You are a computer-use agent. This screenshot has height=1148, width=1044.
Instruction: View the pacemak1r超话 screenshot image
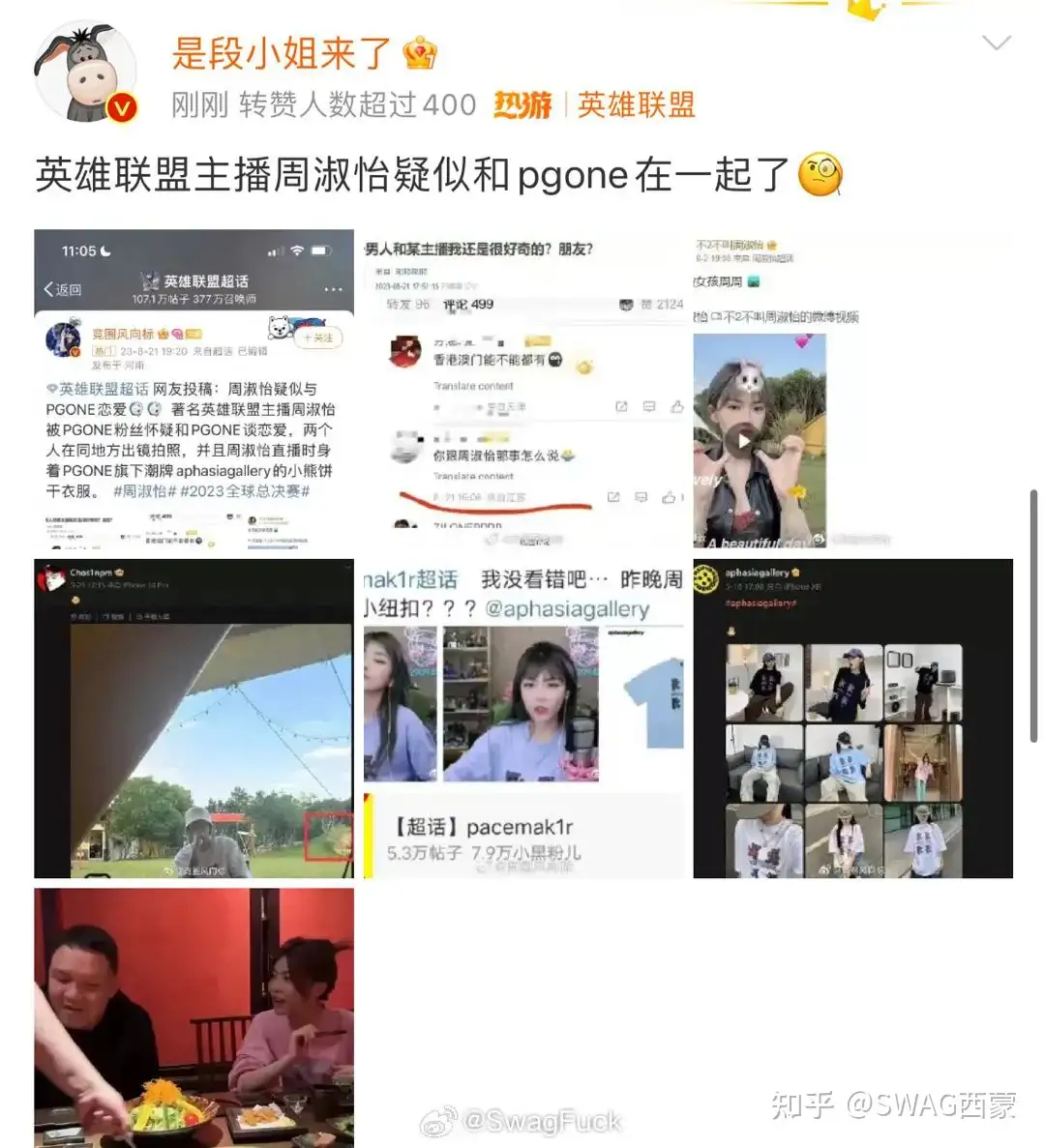[523, 718]
